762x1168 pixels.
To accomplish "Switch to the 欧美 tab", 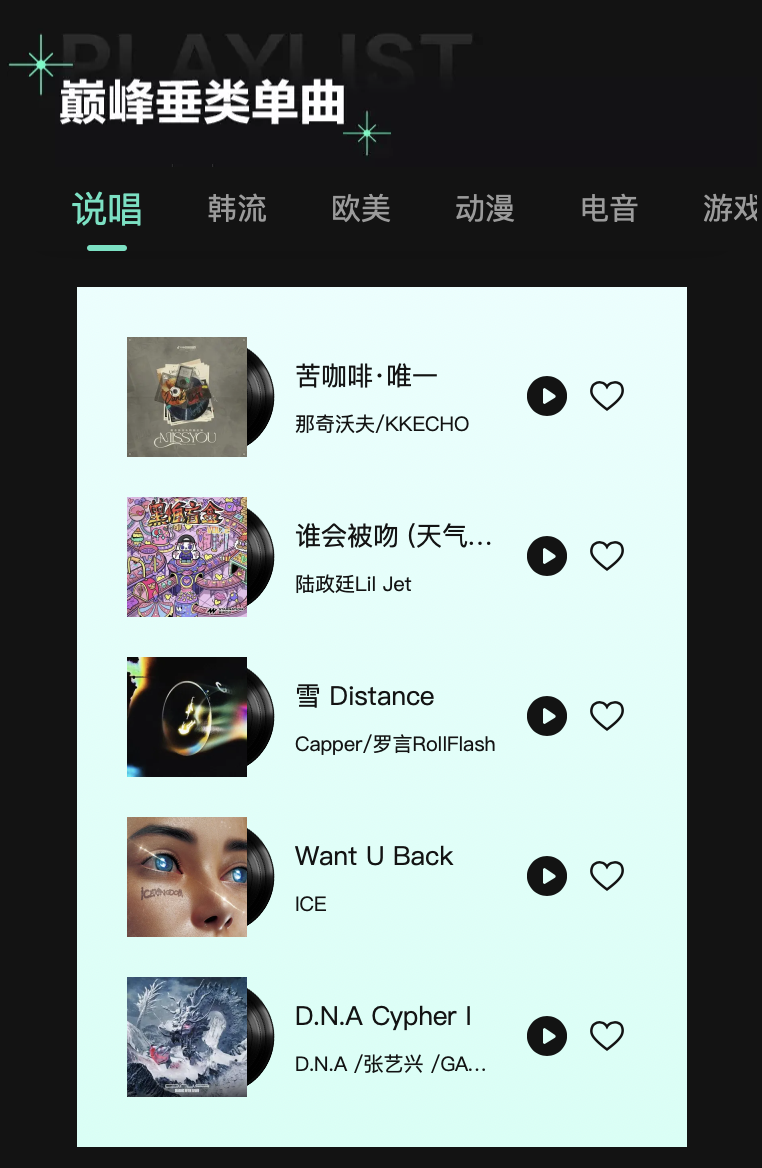I will coord(361,209).
